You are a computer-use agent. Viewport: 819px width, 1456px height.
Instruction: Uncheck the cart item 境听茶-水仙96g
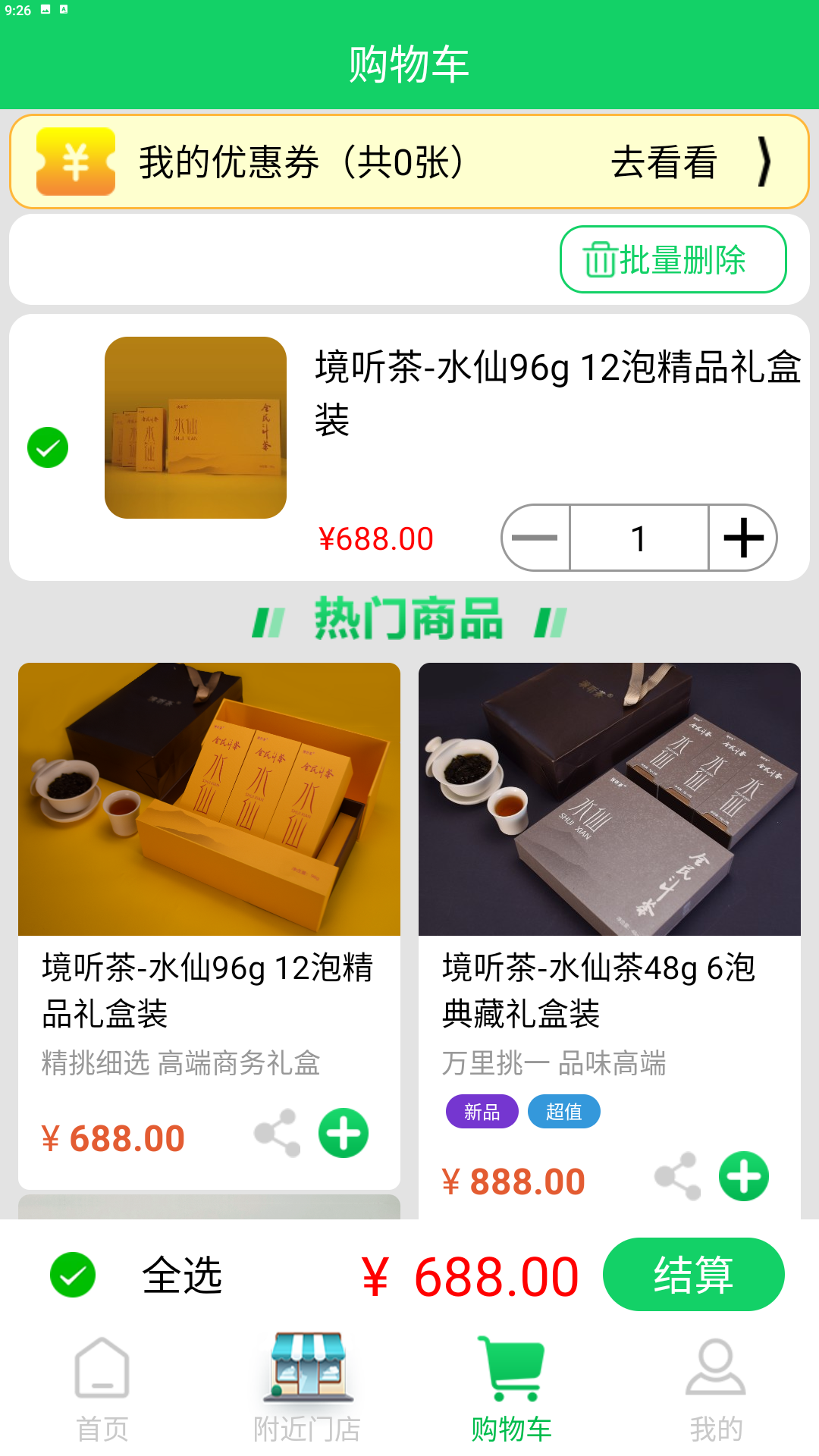coord(48,447)
